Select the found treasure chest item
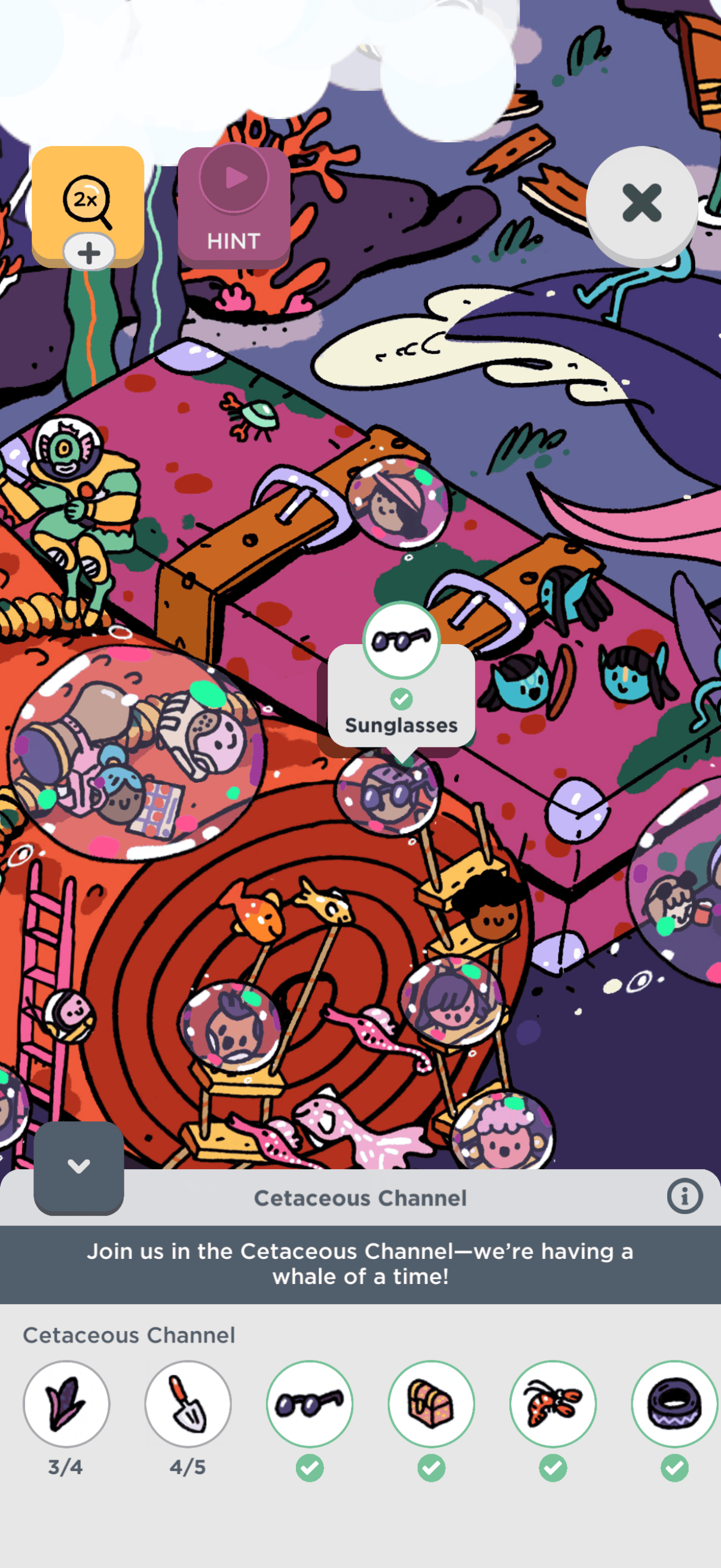721x1568 pixels. pyautogui.click(x=432, y=1404)
